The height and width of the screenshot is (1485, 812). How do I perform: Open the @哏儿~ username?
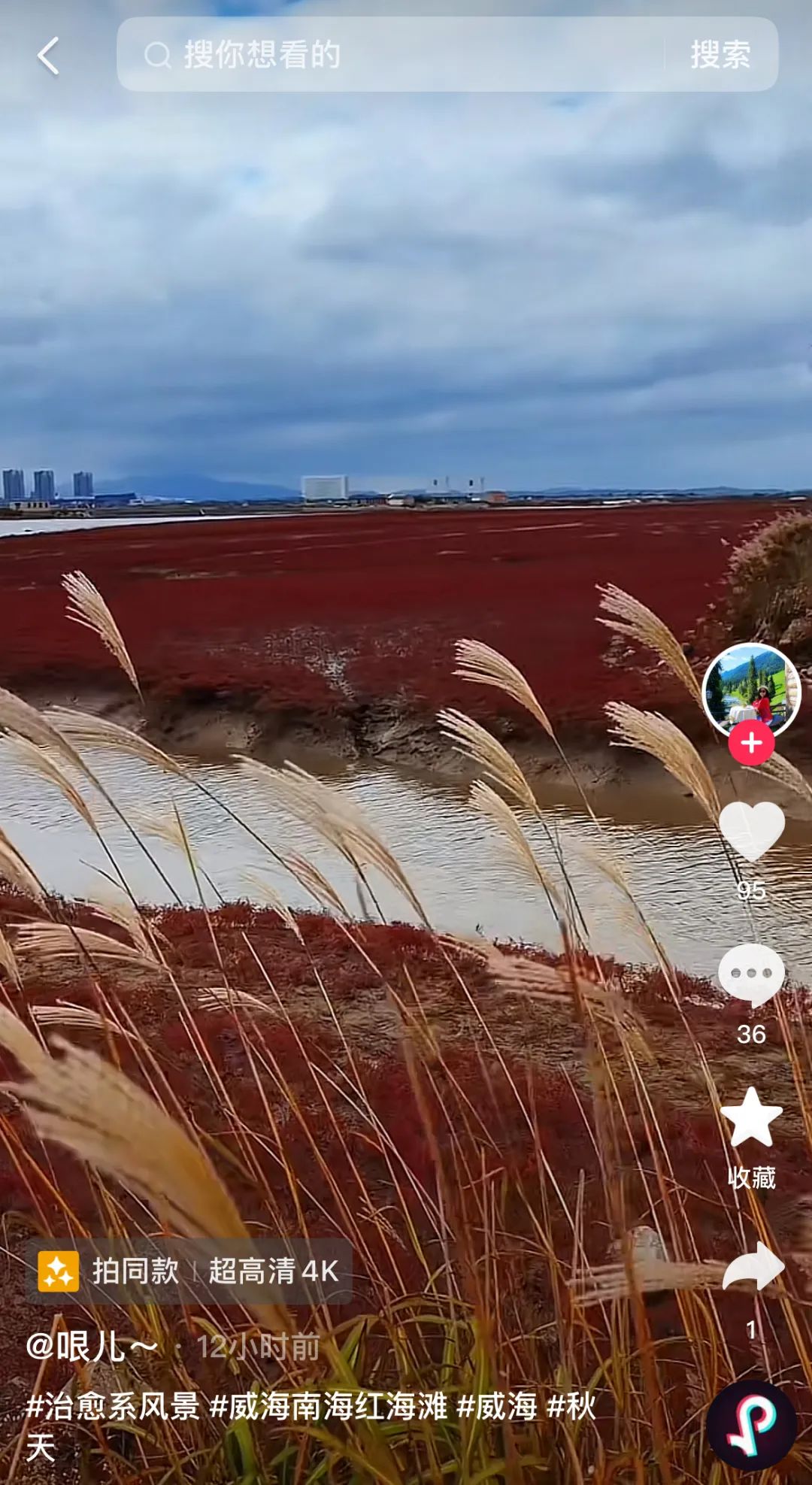(92, 1346)
